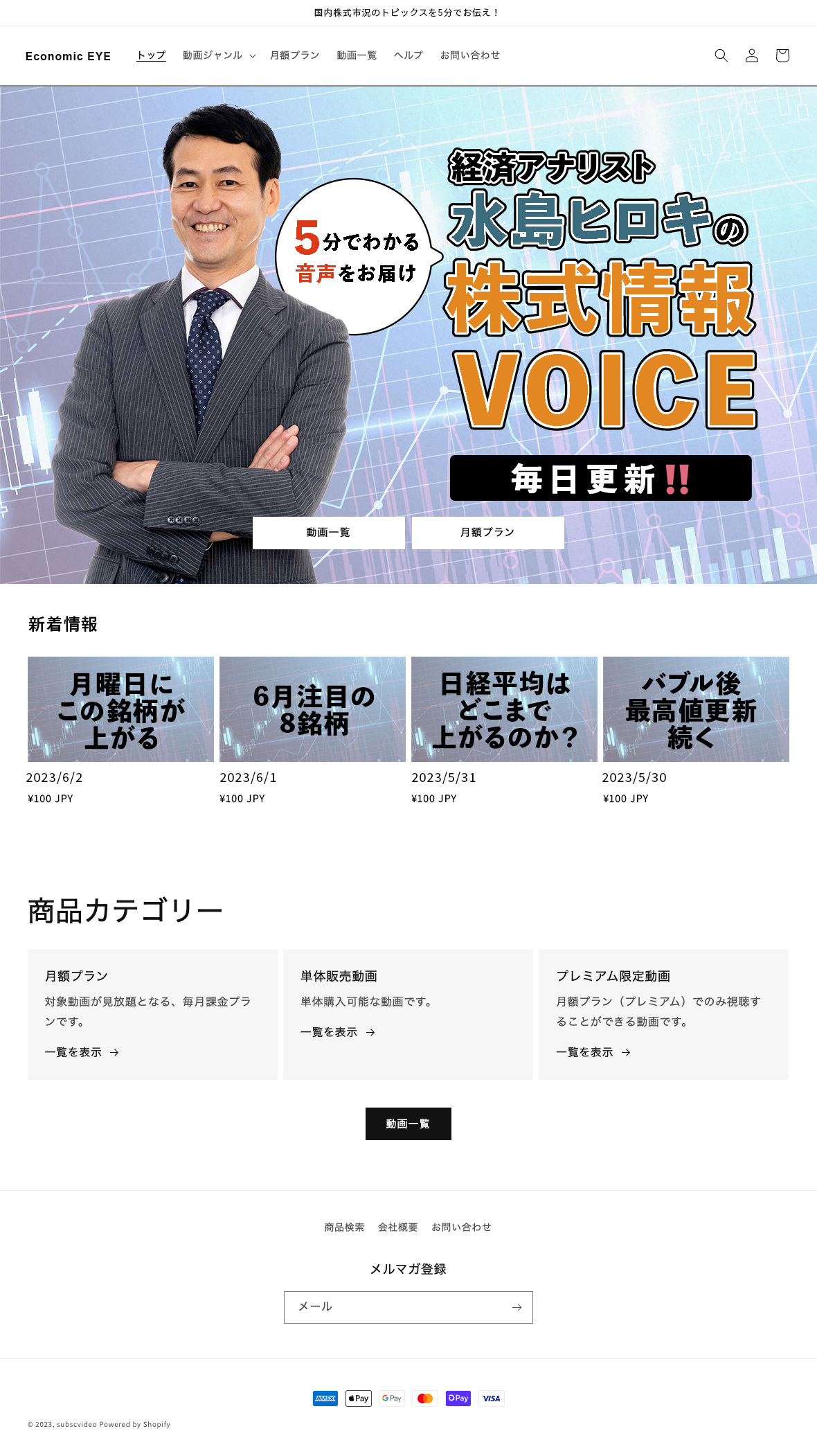
Task: Open the 会社概要 footer link
Action: [x=397, y=1227]
